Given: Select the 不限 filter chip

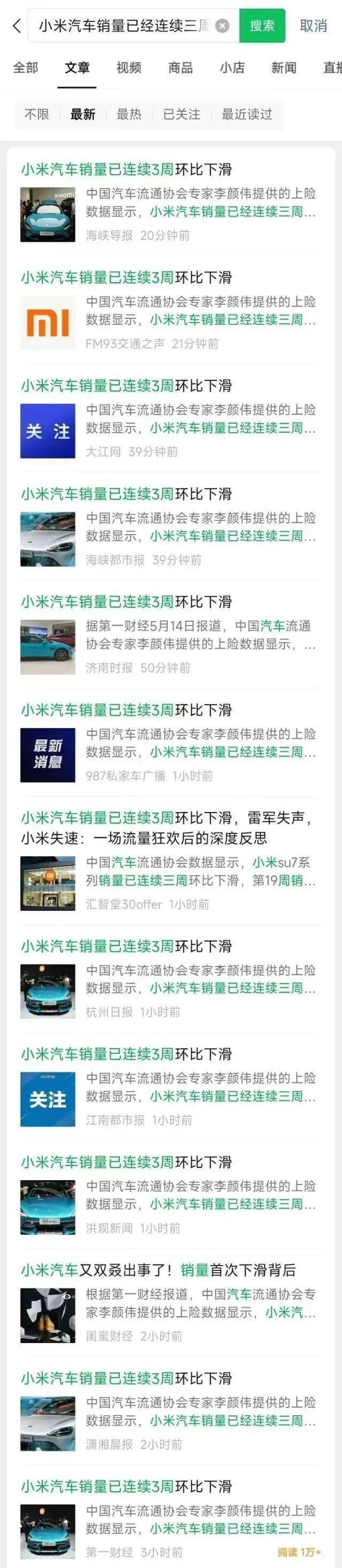Looking at the screenshot, I should click(36, 114).
